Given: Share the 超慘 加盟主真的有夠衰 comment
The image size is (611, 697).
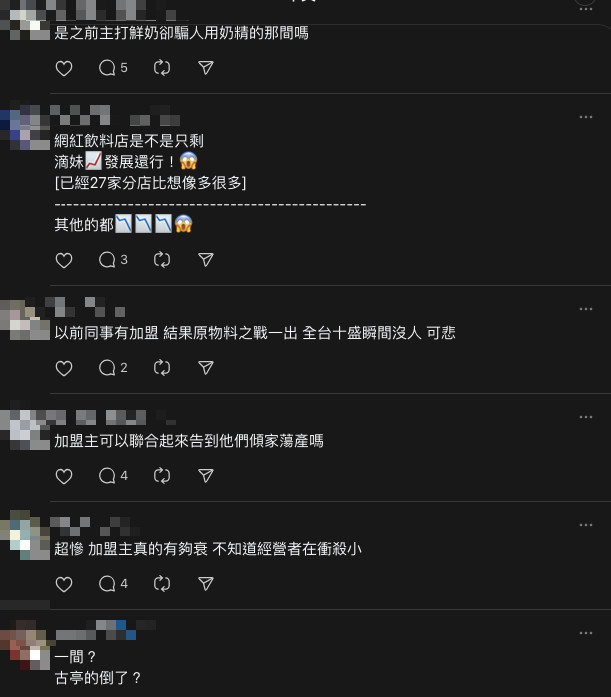Looking at the screenshot, I should (206, 584).
